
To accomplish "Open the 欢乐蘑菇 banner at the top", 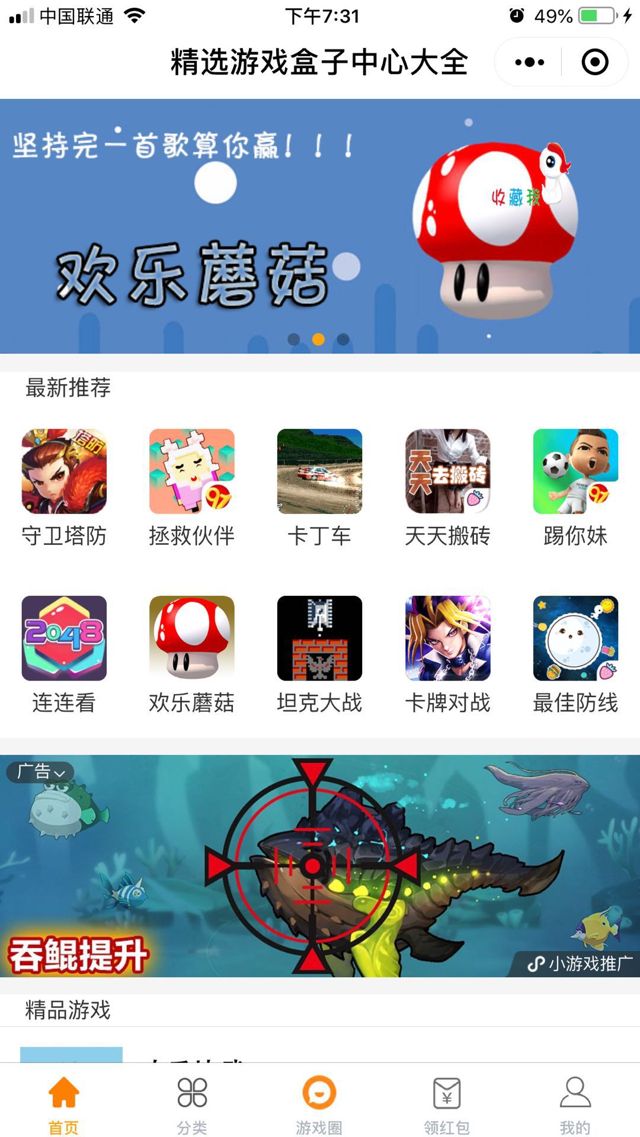I will pos(319,226).
